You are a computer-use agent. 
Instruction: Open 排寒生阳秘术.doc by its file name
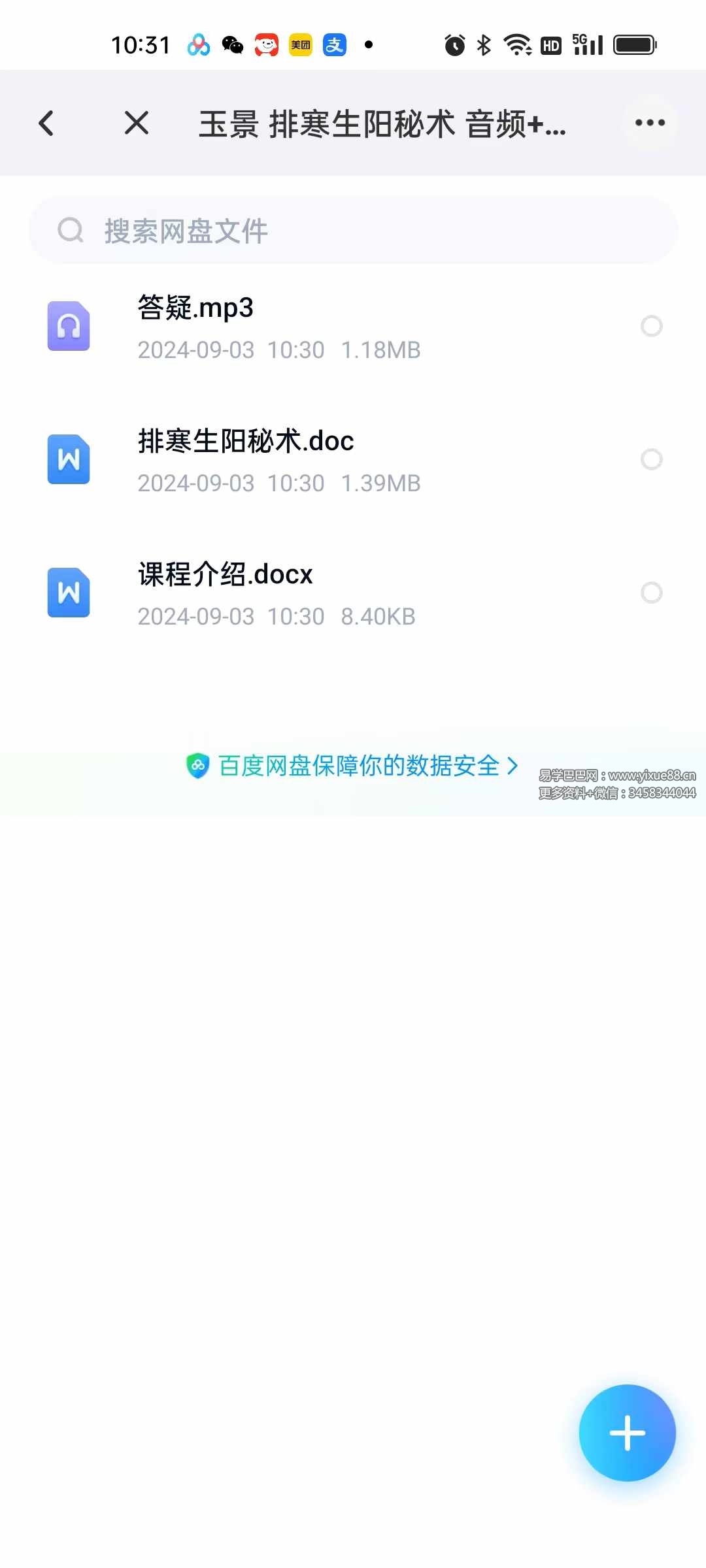tap(245, 441)
